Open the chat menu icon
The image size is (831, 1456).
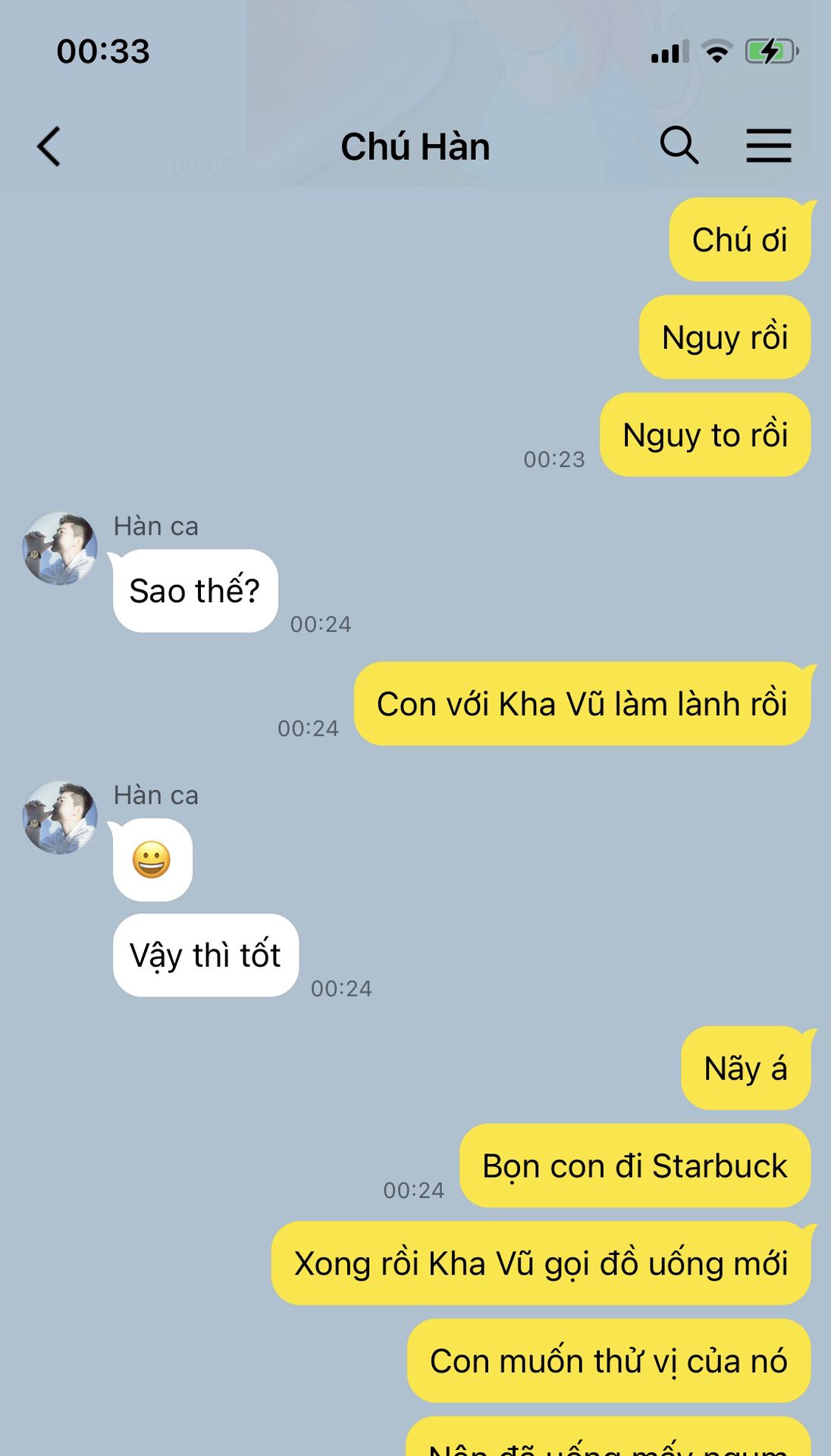769,146
